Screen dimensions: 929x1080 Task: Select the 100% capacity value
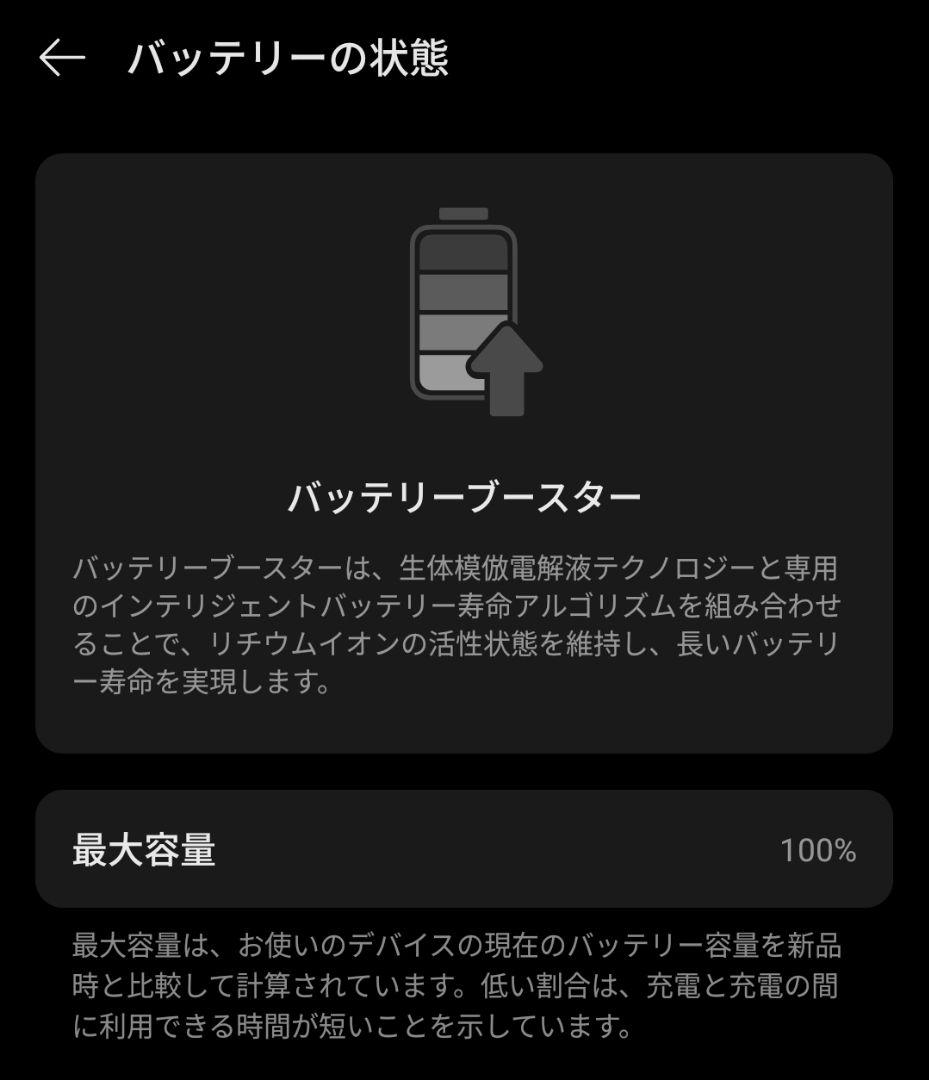tap(820, 850)
